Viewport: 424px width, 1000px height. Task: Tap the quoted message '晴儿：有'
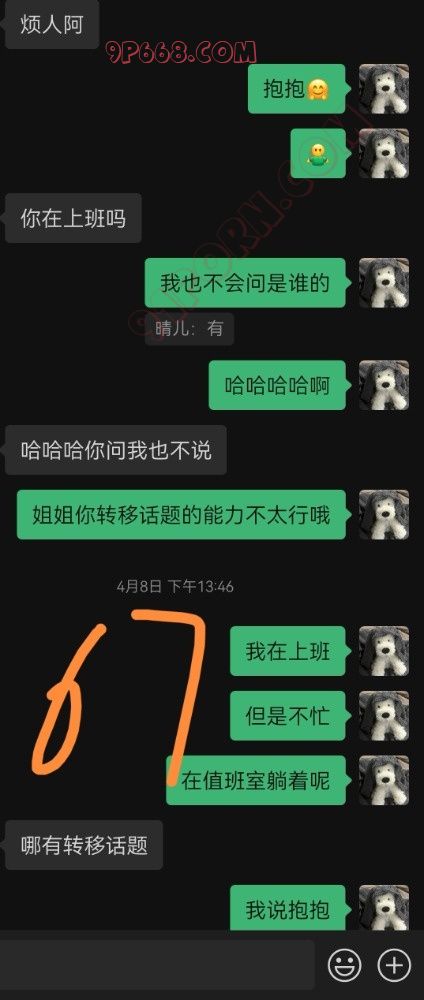coord(189,329)
